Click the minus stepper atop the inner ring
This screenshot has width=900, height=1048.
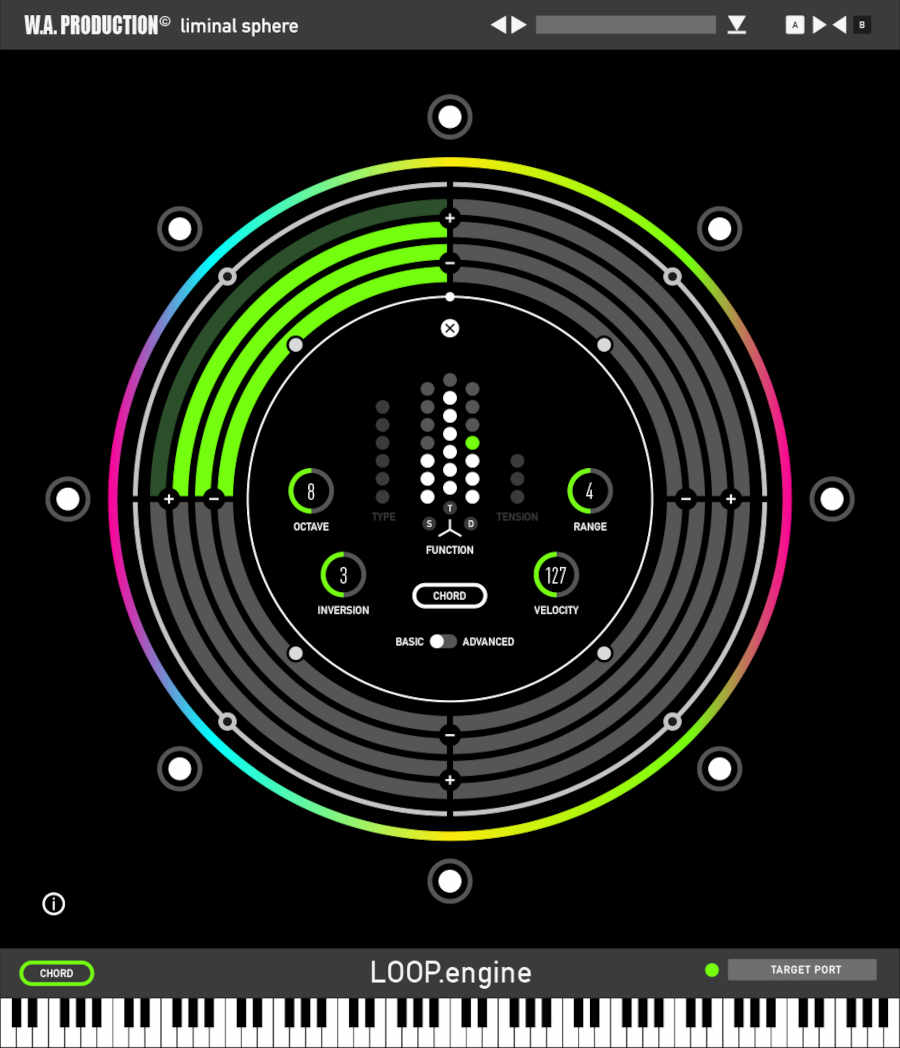[x=450, y=263]
